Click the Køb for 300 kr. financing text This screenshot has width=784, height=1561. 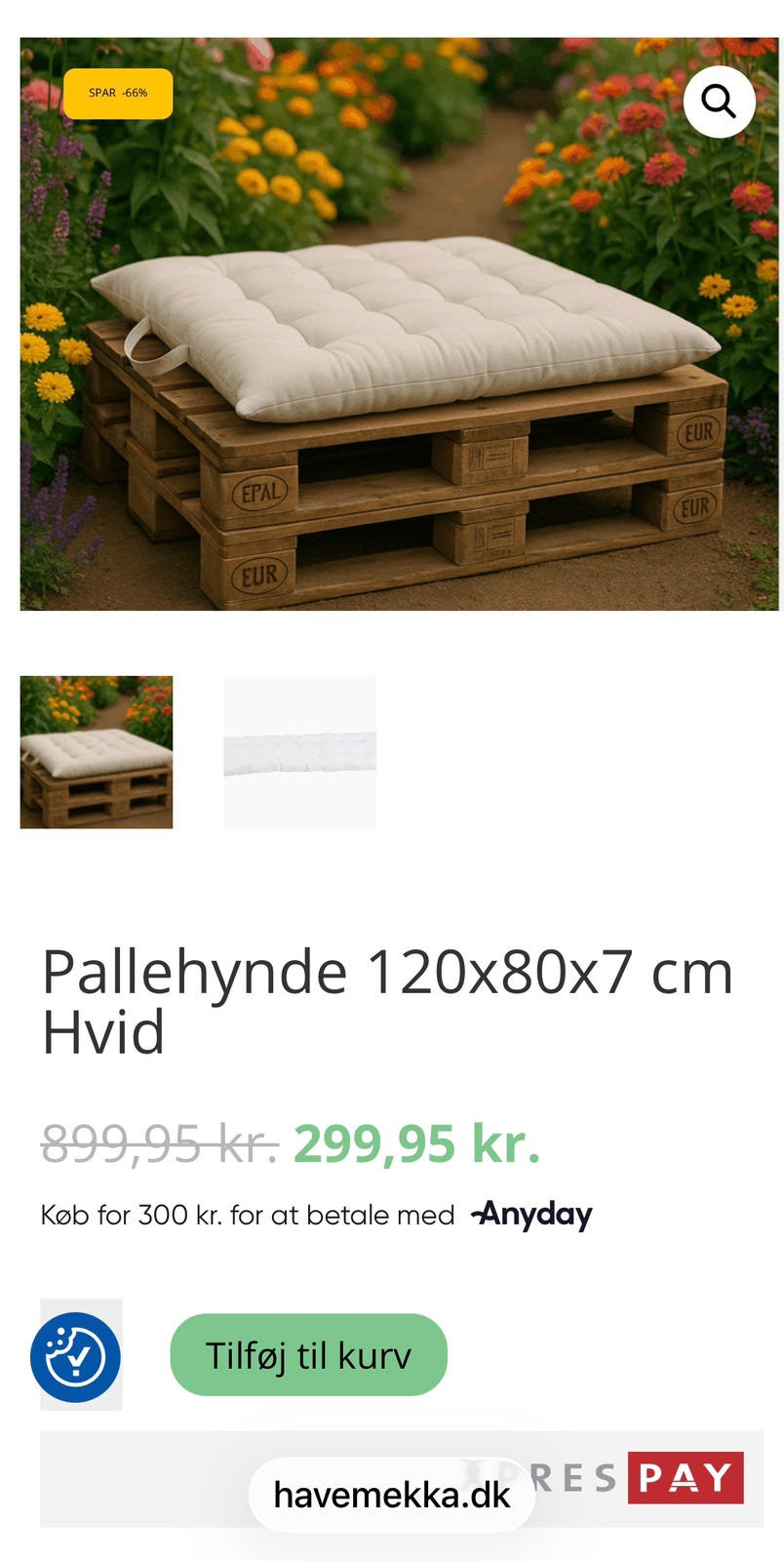click(247, 1216)
